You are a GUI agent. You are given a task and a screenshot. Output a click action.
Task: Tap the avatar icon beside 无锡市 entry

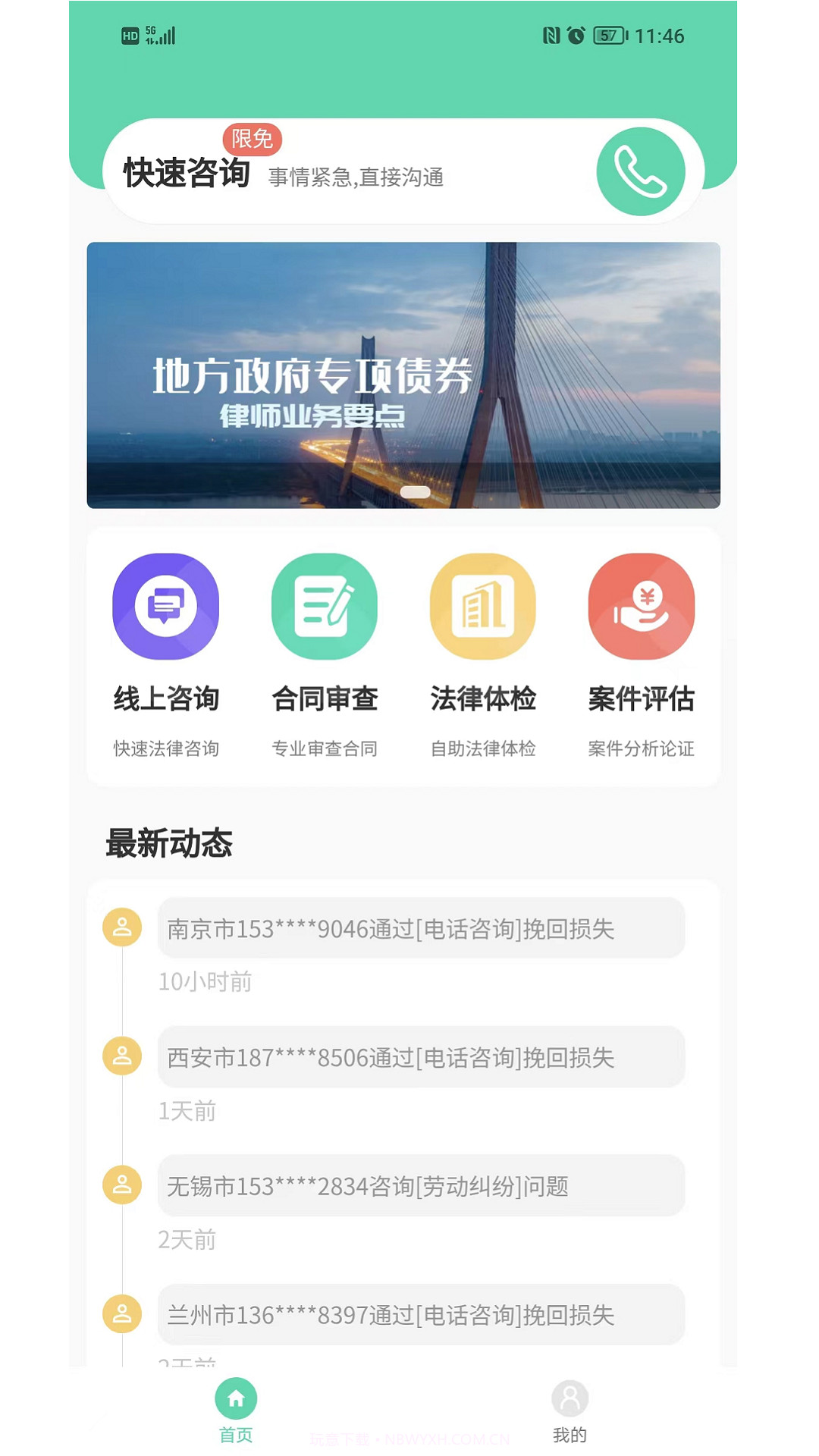coord(123,1185)
